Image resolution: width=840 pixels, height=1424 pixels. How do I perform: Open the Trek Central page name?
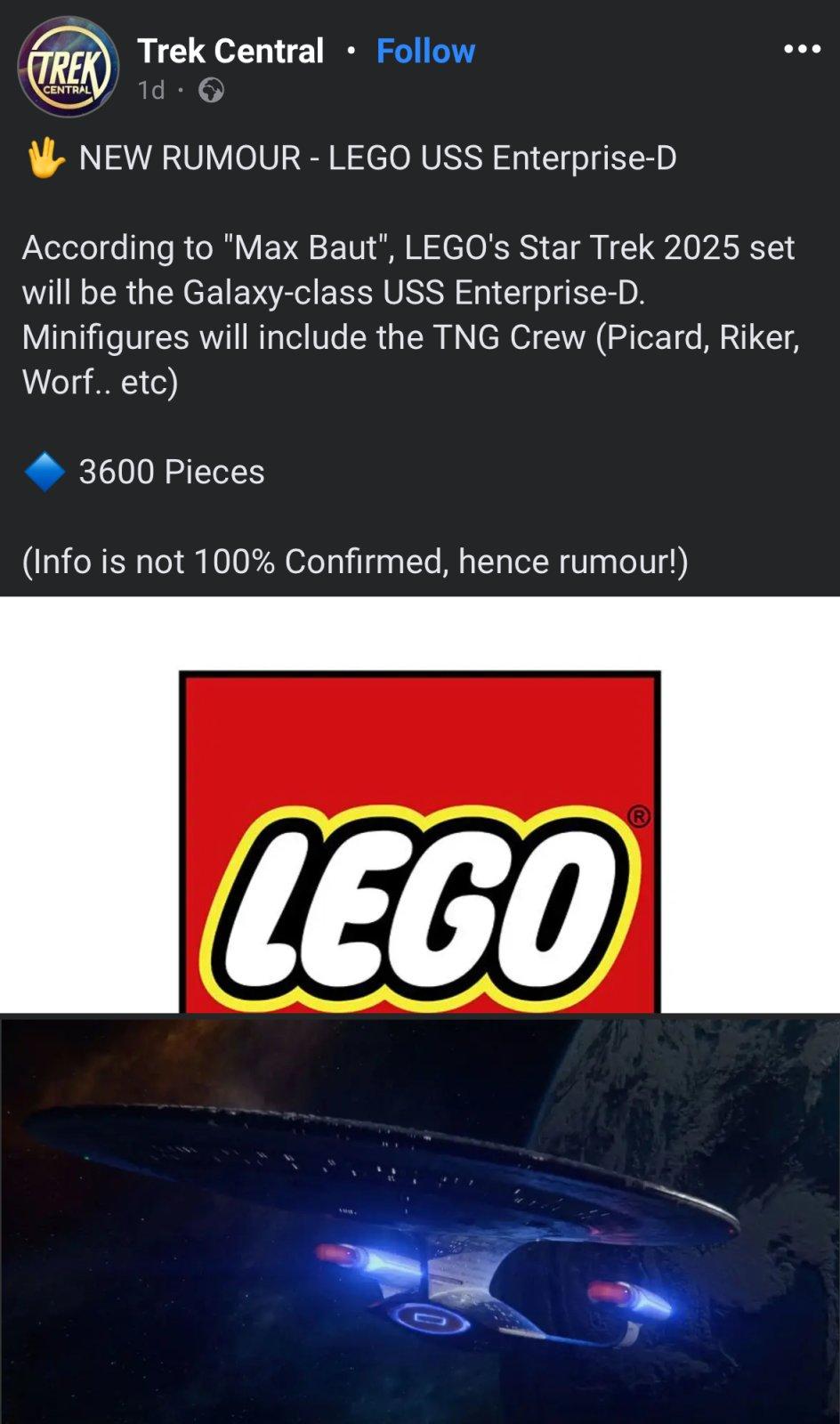(x=230, y=51)
